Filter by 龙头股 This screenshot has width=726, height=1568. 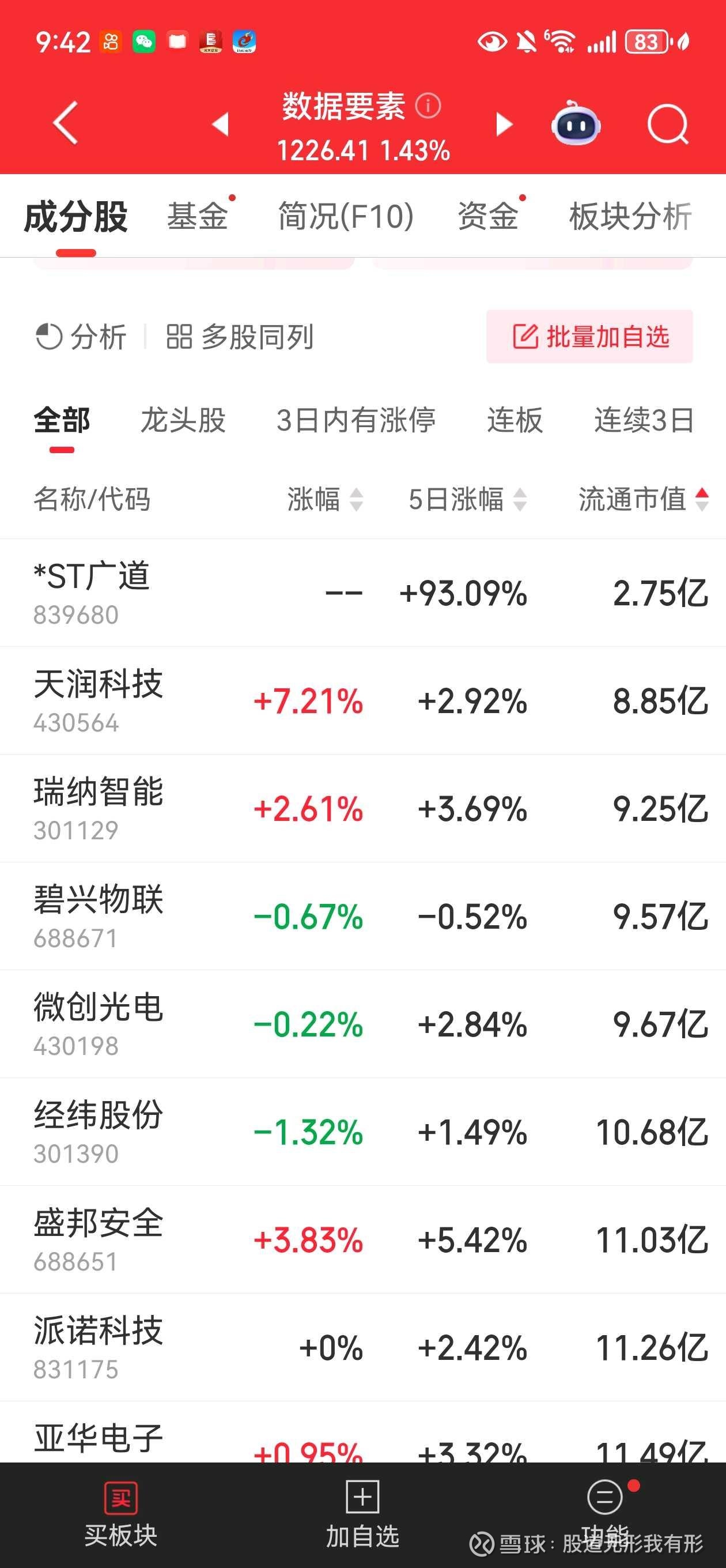click(183, 420)
